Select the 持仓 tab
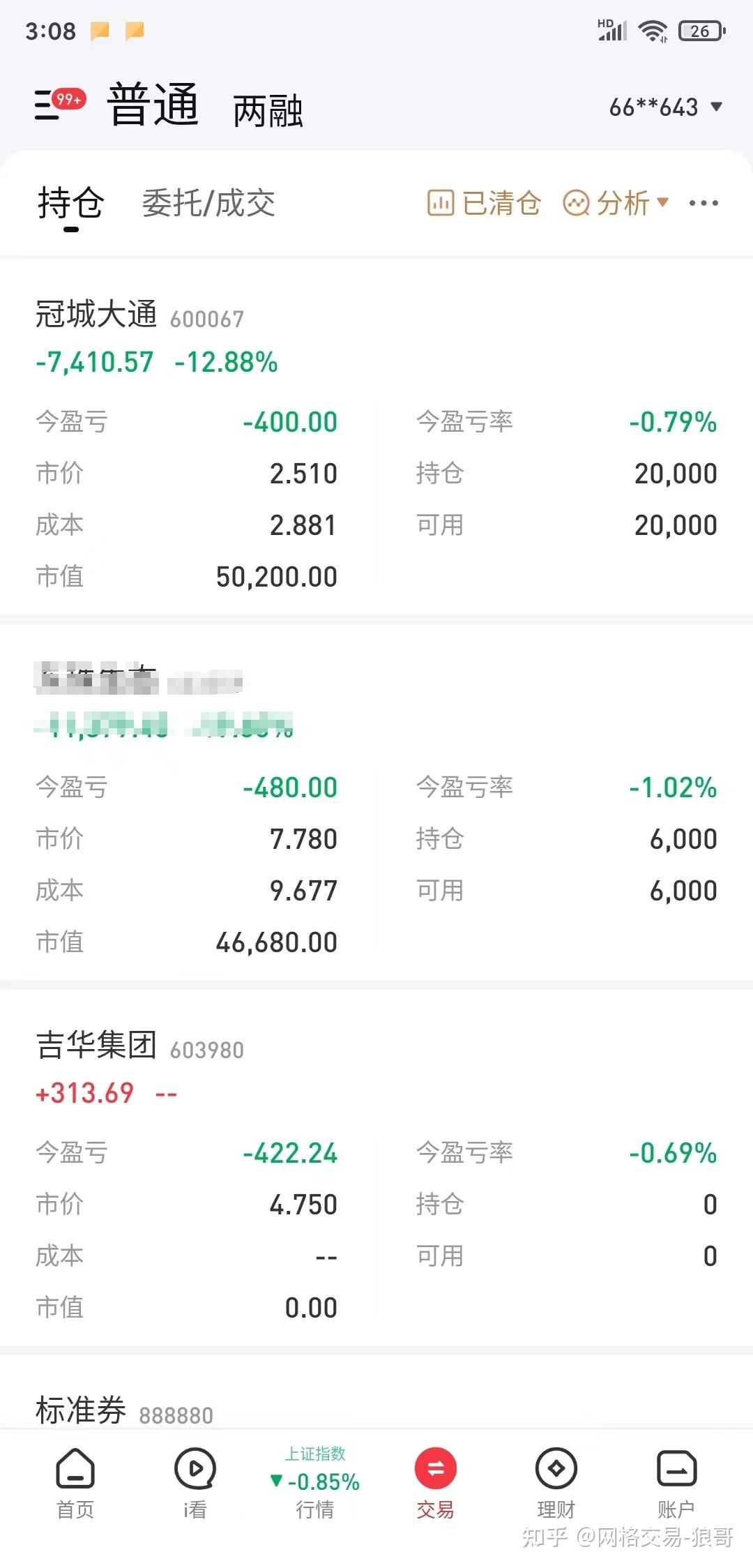Image resolution: width=753 pixels, height=1568 pixels. 70,204
